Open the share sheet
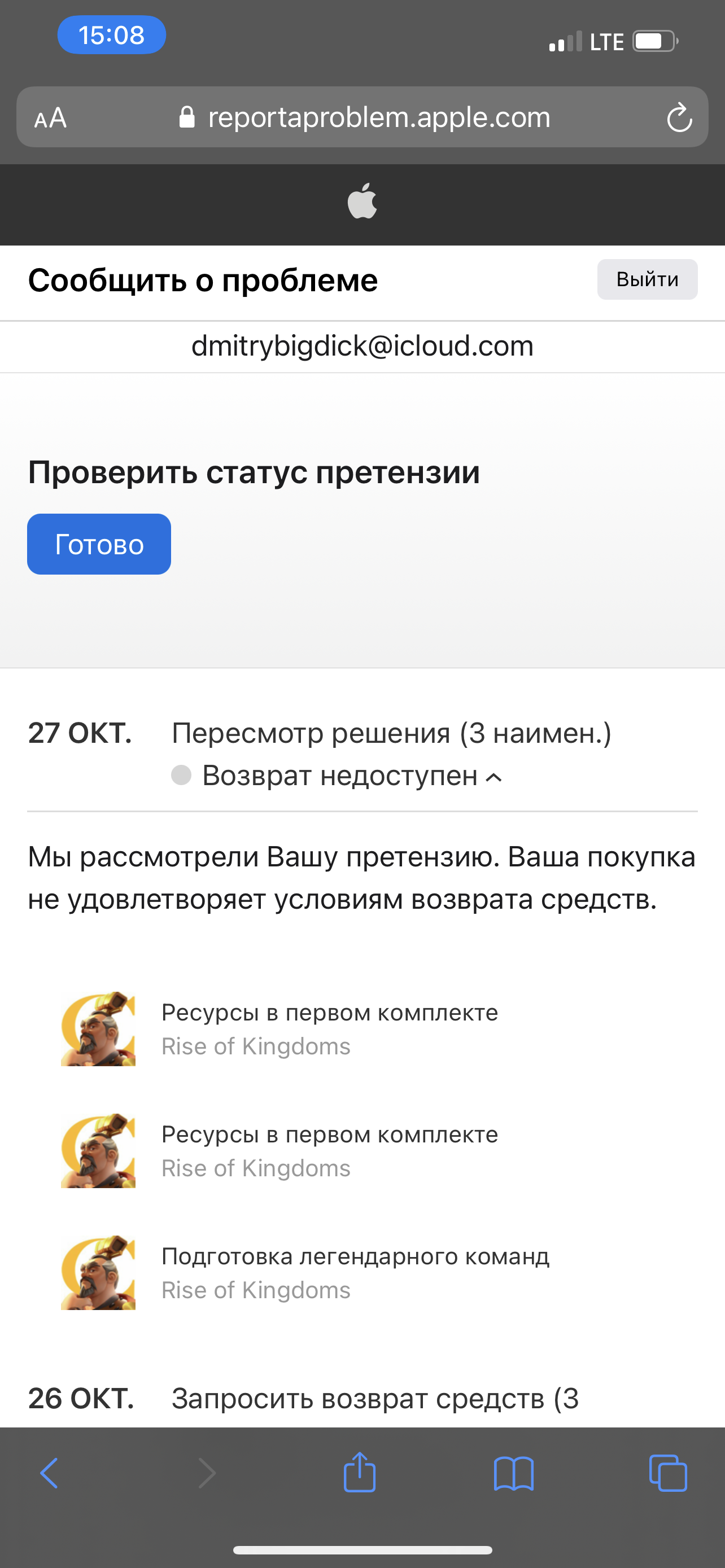Image resolution: width=725 pixels, height=1568 pixels. (360, 1472)
